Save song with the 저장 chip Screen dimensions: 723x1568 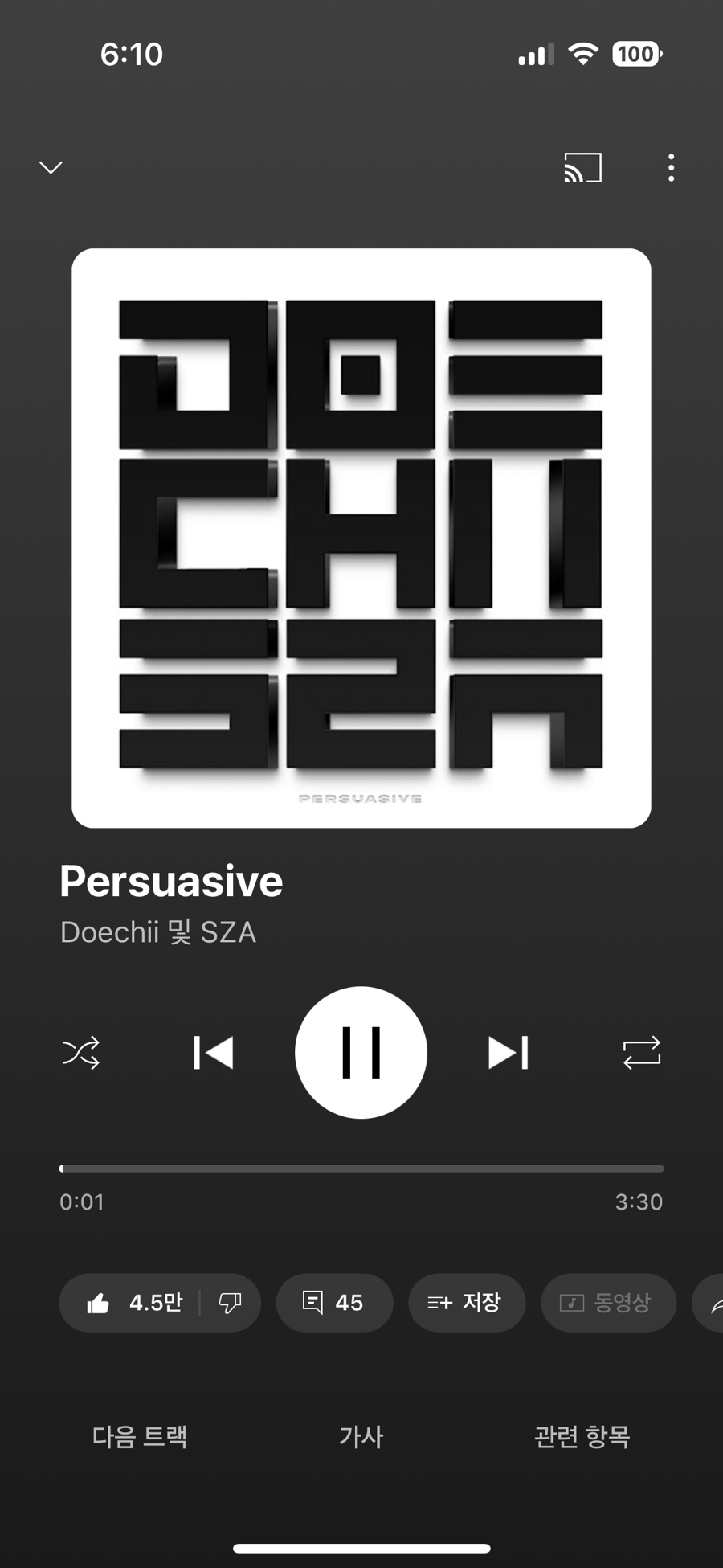466,1303
